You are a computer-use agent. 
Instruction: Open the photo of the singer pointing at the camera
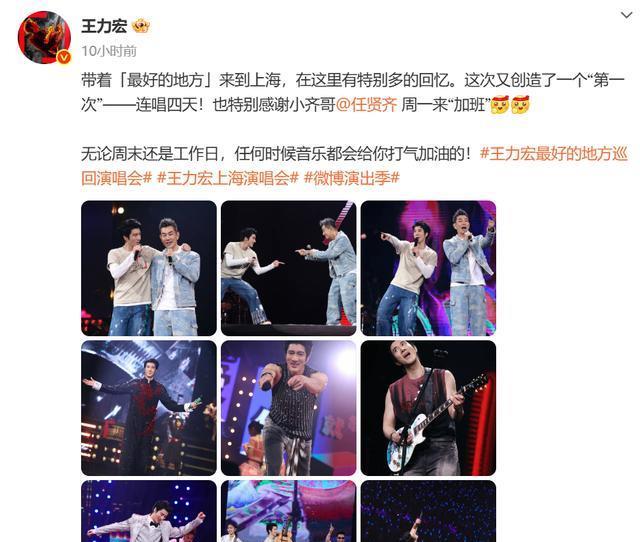tap(288, 407)
